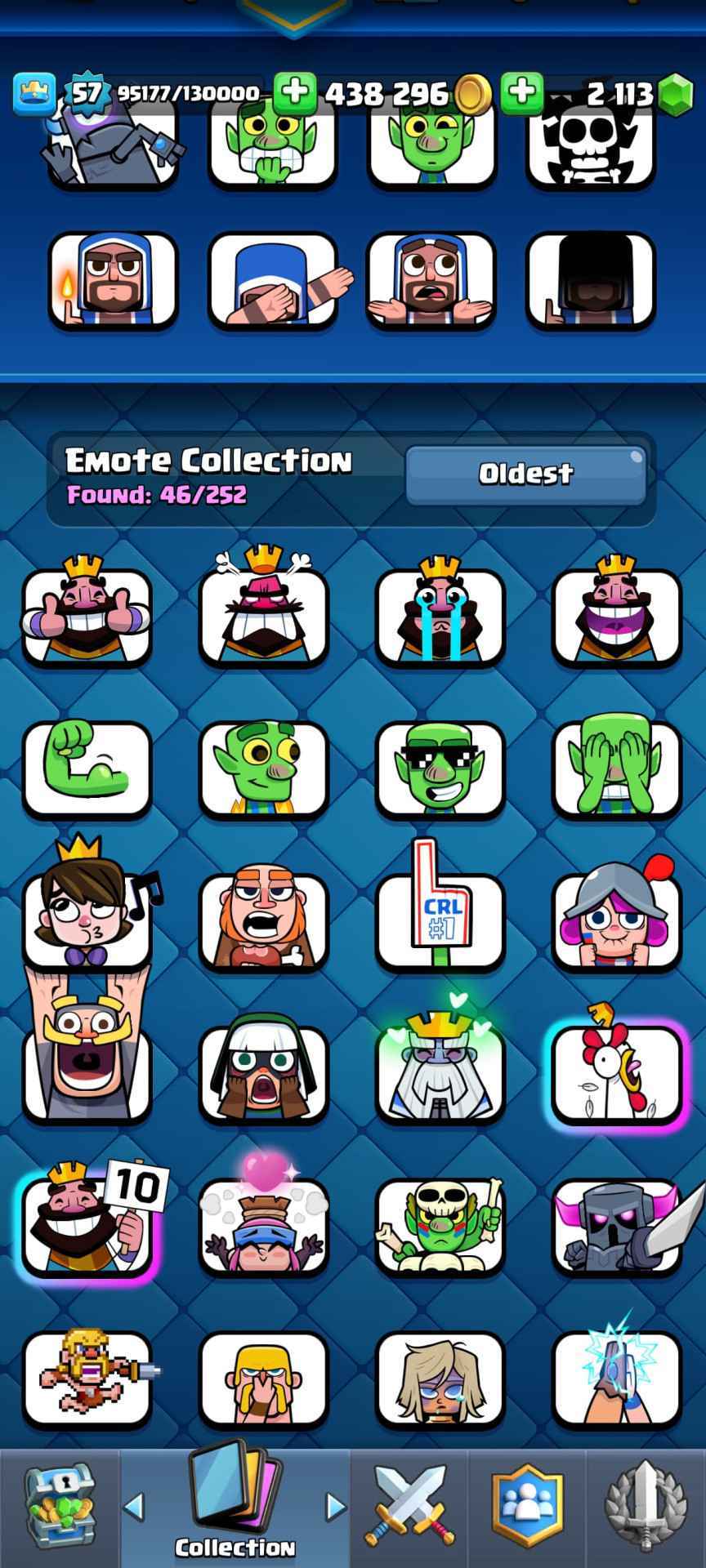Open the Events sword-and-laurel tab
706x1568 pixels.
pos(645,1508)
